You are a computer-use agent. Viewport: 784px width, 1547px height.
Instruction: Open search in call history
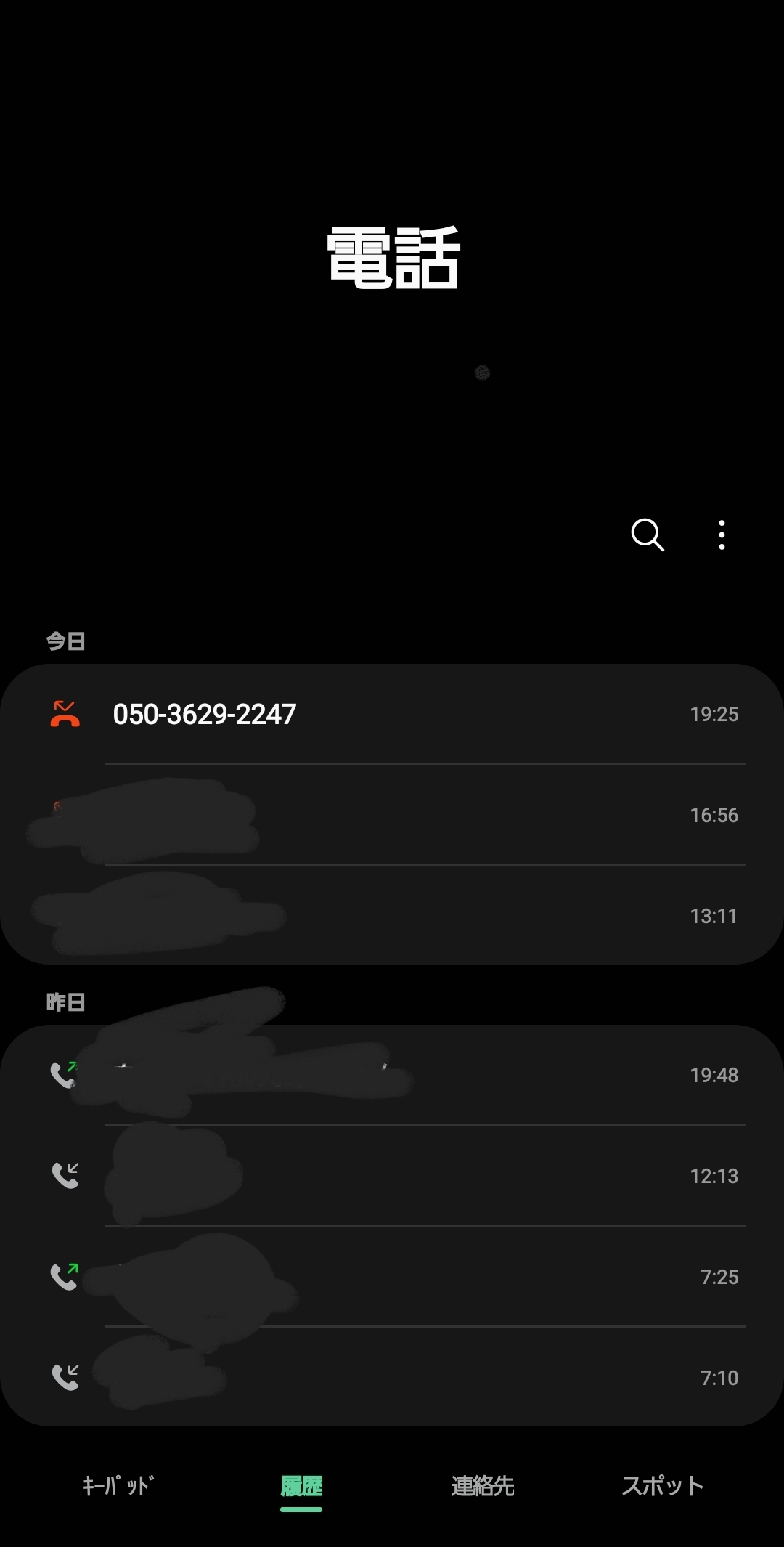click(647, 535)
